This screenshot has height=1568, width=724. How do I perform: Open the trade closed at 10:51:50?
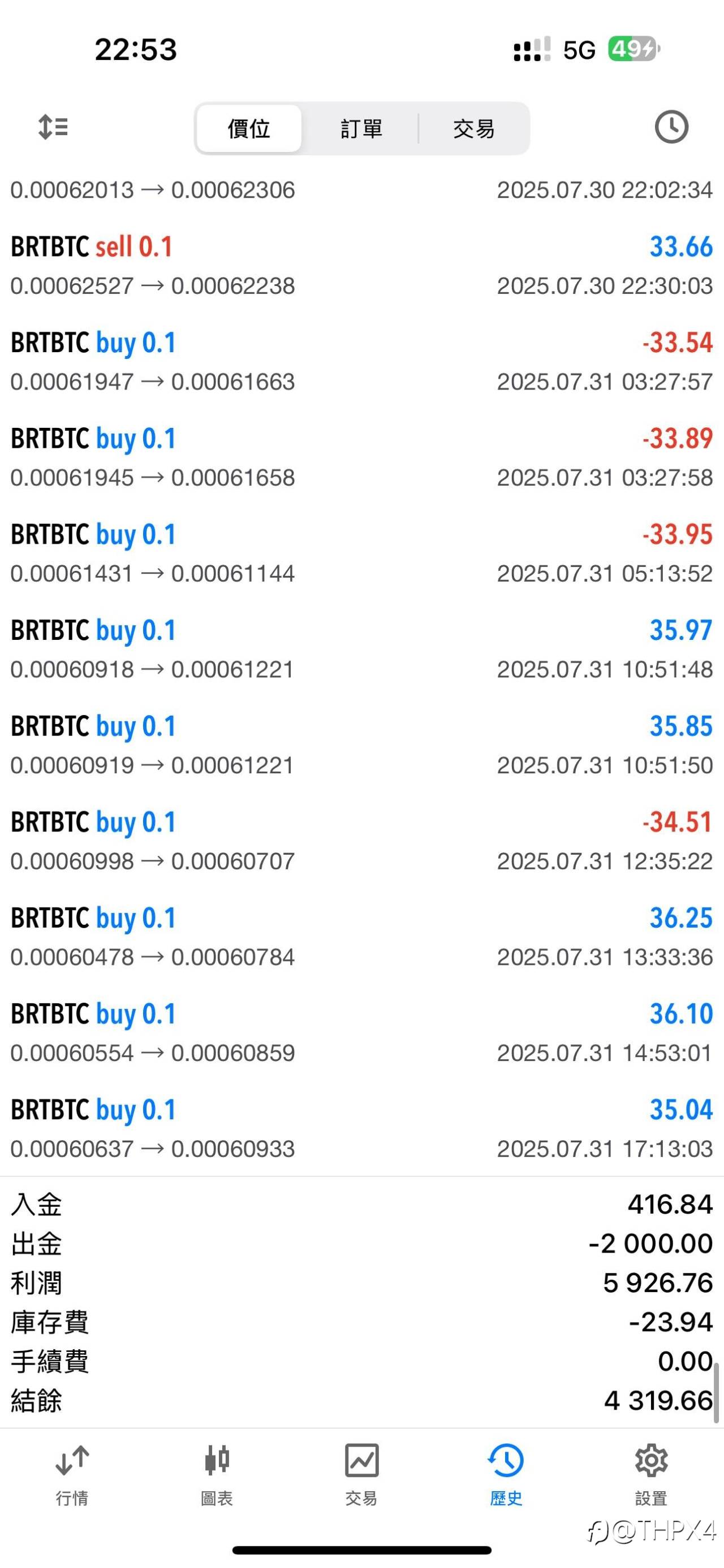pyautogui.click(x=361, y=745)
